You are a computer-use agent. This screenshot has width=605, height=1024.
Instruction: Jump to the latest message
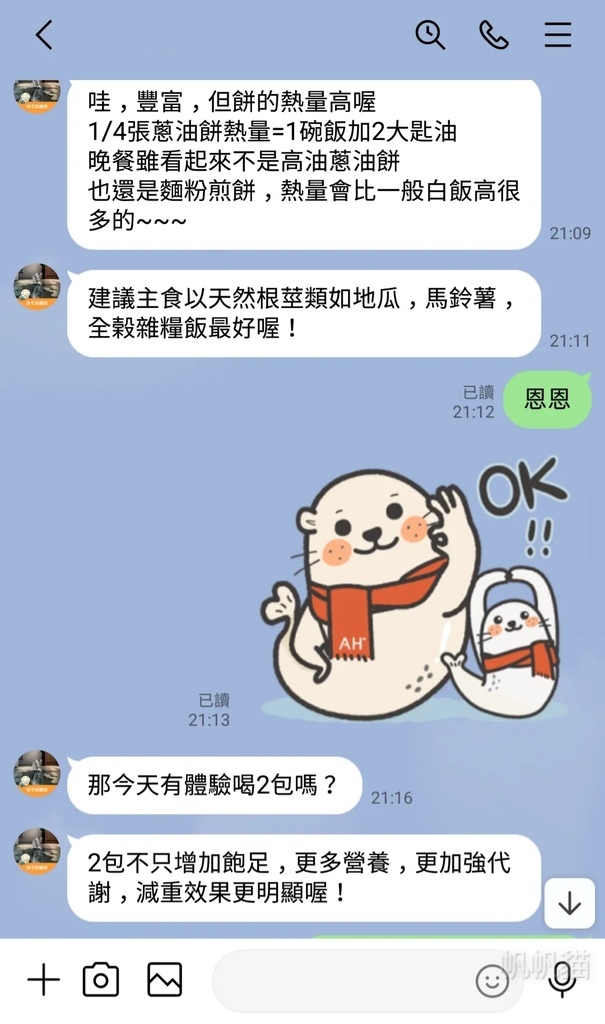click(x=569, y=904)
